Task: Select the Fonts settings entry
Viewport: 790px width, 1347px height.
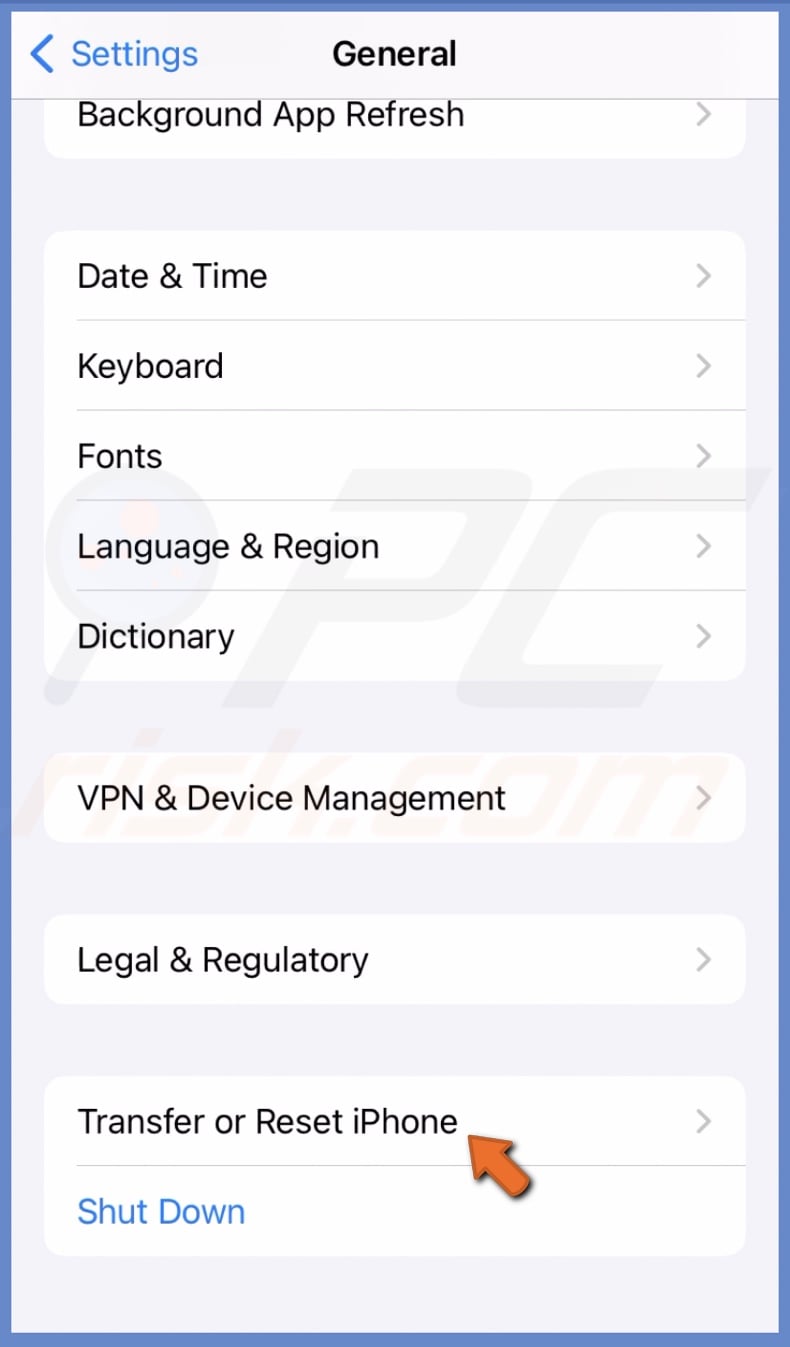Action: (119, 456)
